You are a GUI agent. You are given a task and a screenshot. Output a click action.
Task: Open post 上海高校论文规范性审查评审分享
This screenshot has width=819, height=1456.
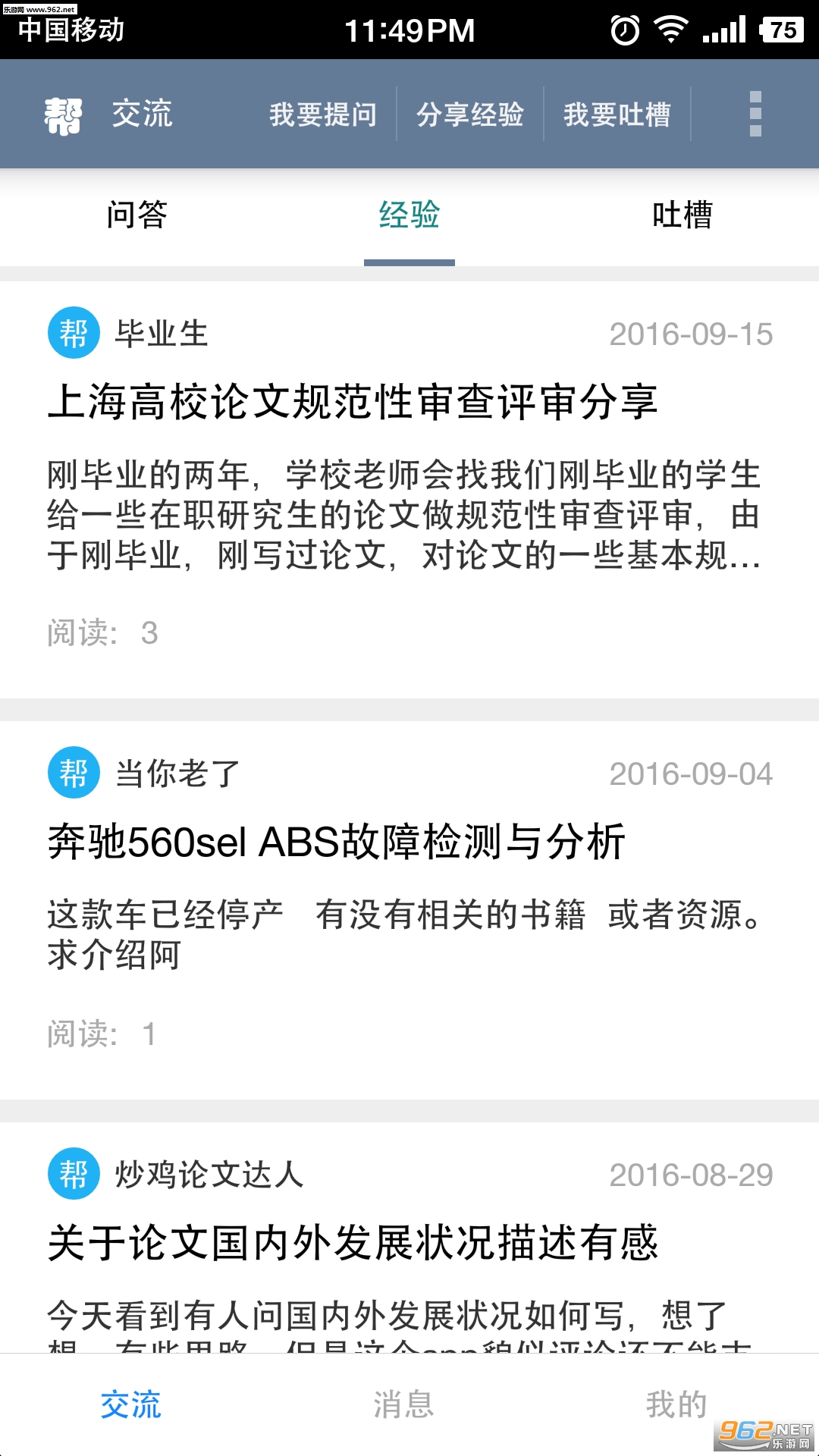pos(353,402)
